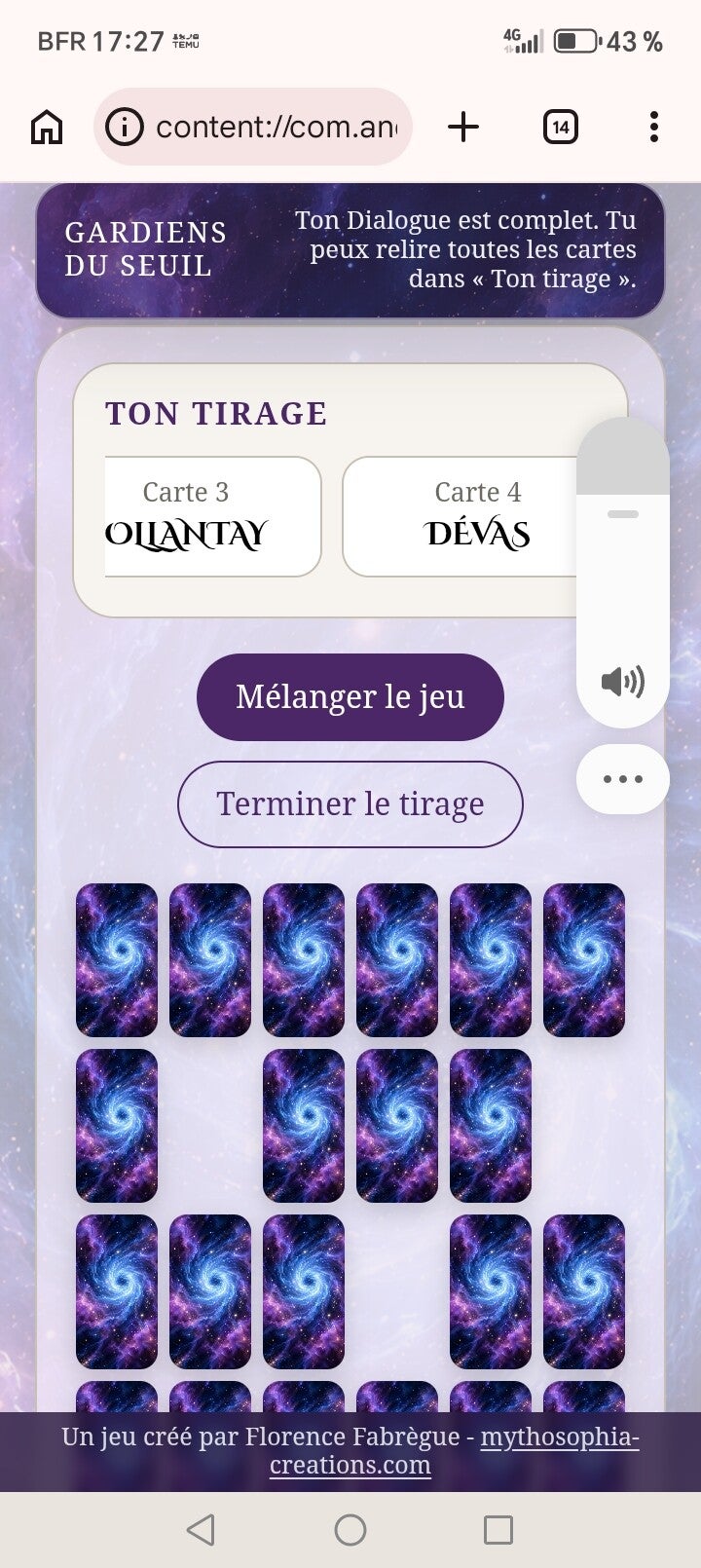Go back with system back button
The image size is (701, 1568).
coord(201,1530)
